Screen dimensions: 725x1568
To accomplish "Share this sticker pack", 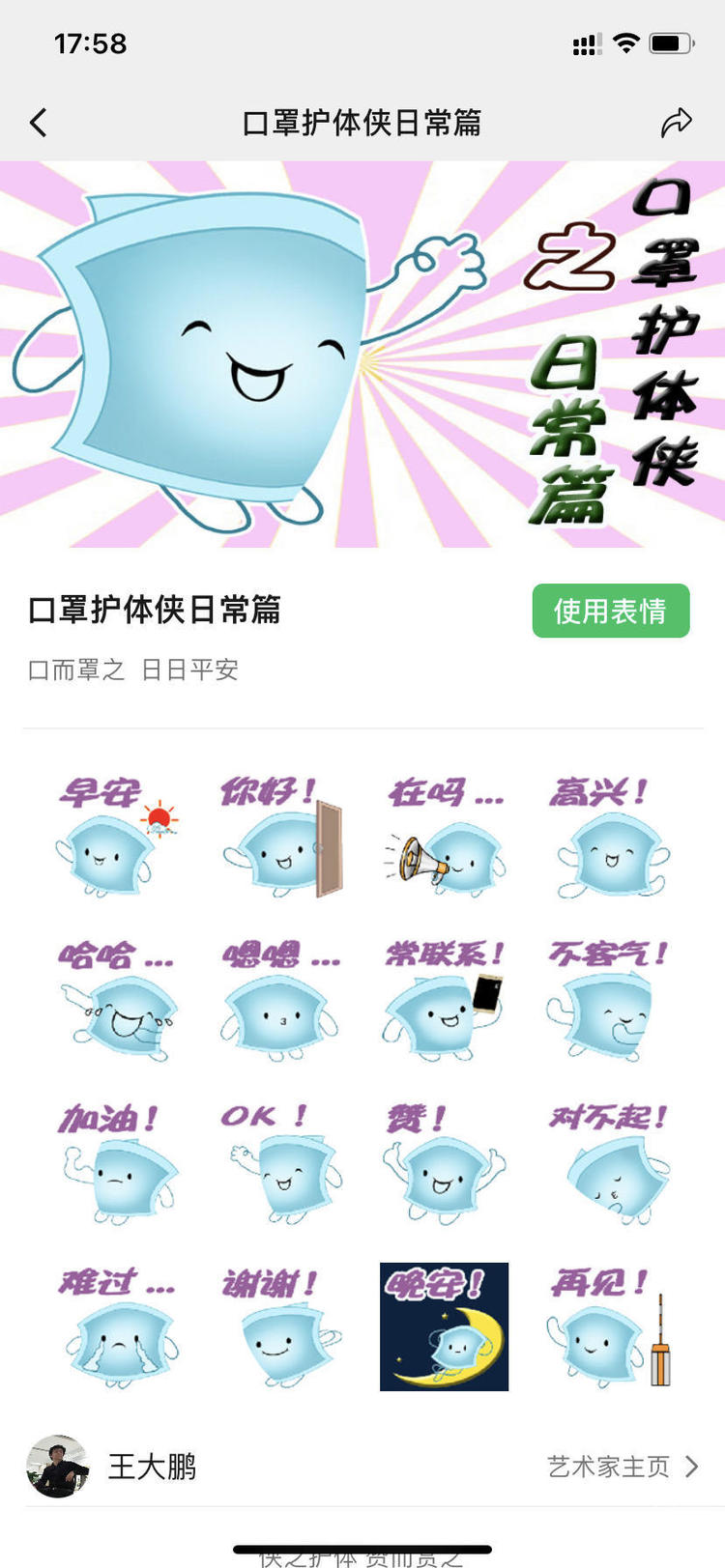I will pyautogui.click(x=676, y=123).
